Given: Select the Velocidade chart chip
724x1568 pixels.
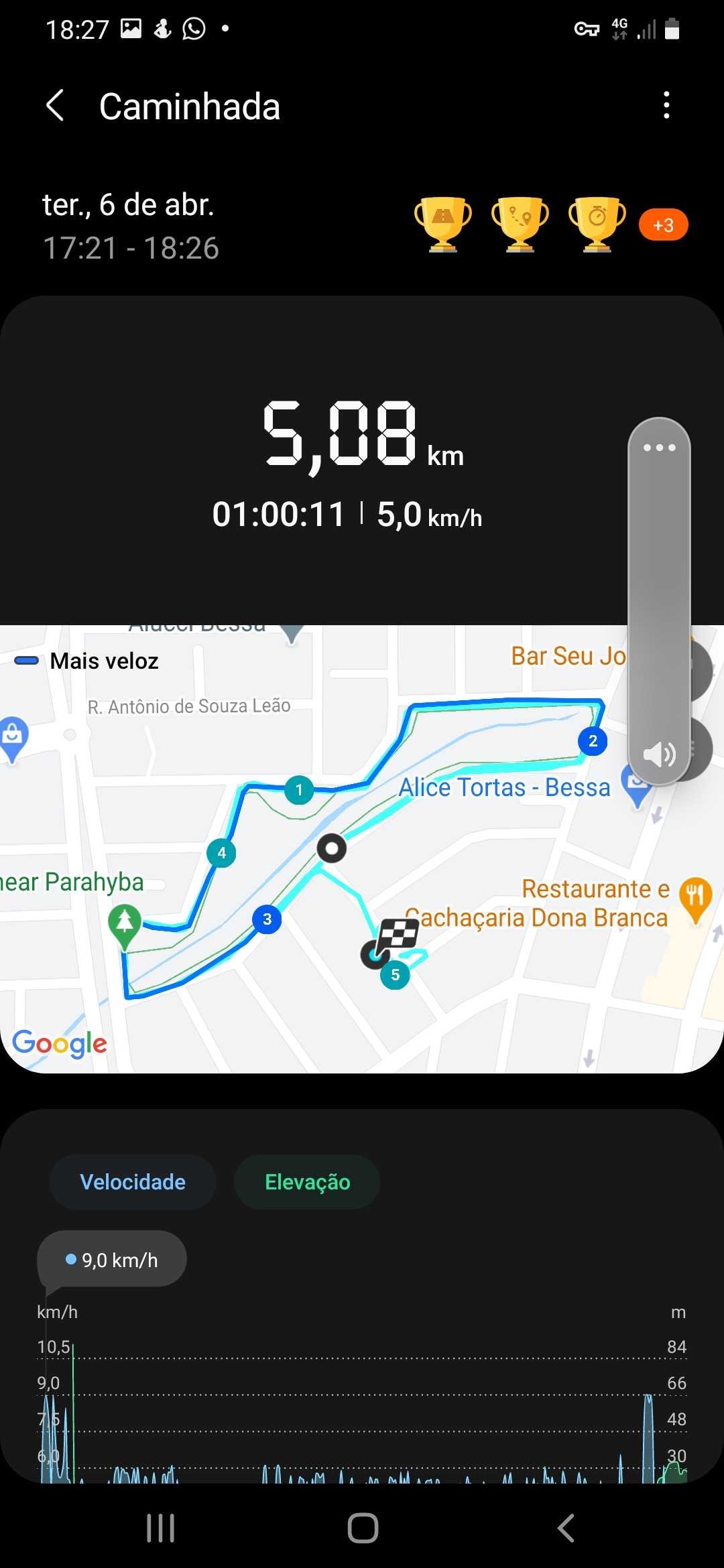Looking at the screenshot, I should pos(133,1182).
